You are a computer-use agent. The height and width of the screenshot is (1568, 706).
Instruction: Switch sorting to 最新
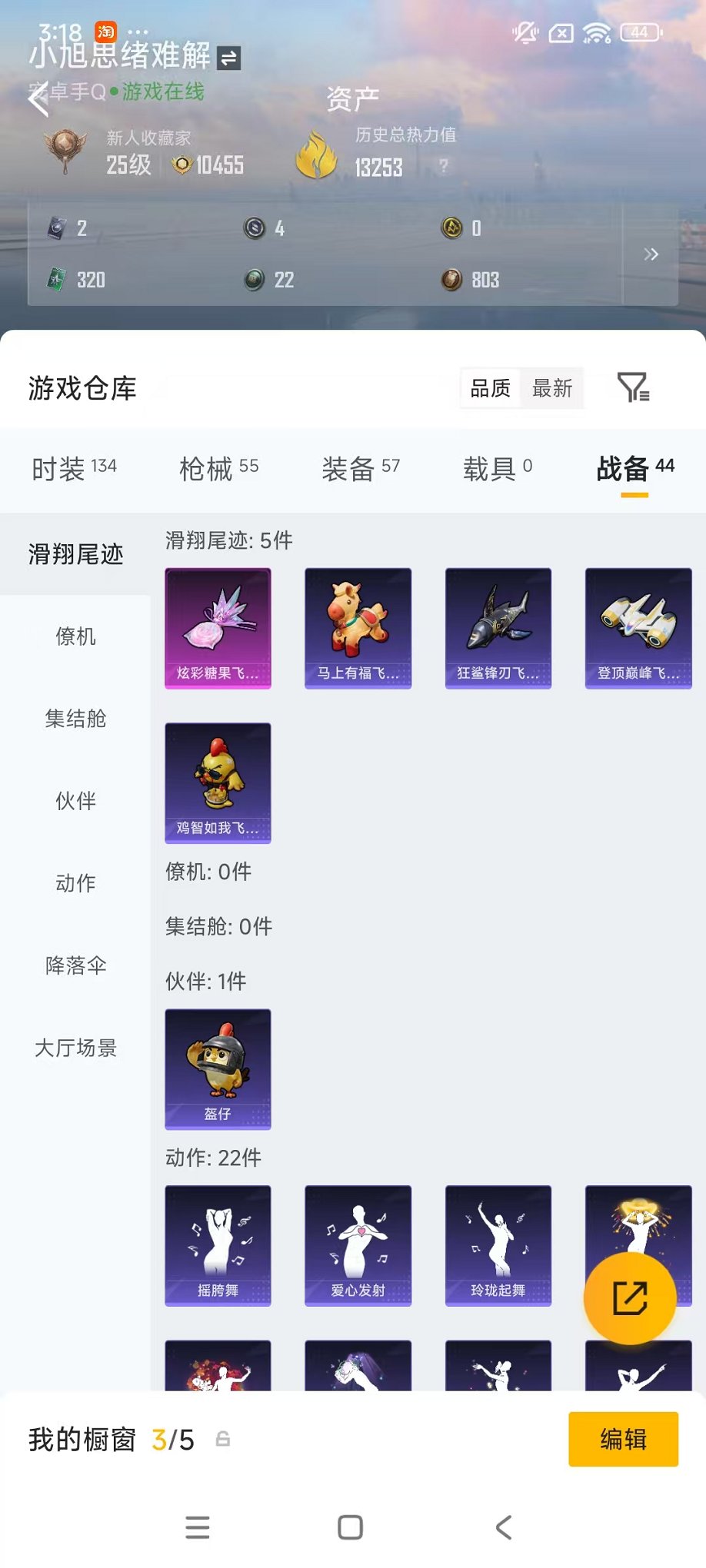tap(551, 388)
